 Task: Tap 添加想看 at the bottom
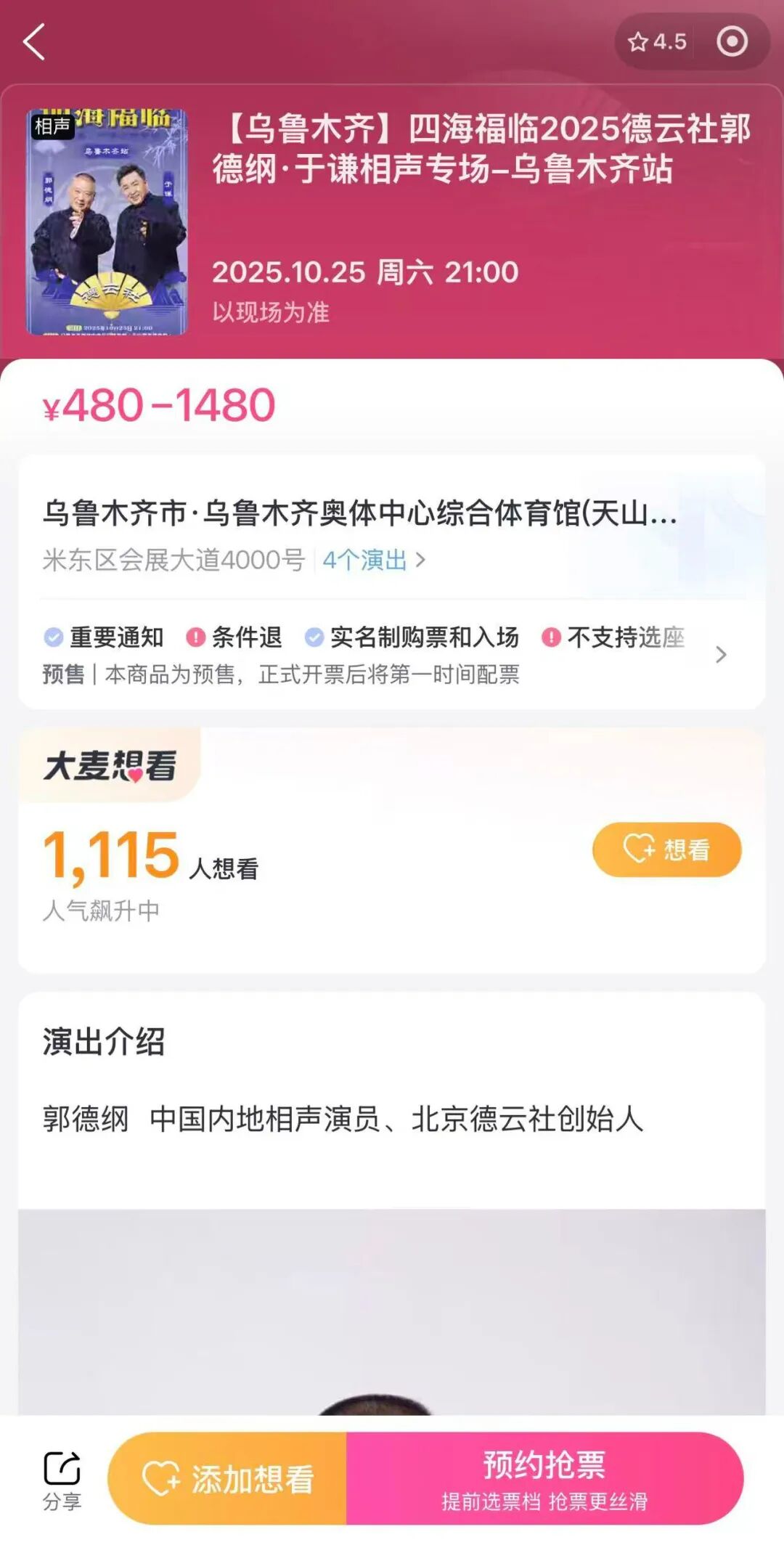pos(228,1478)
